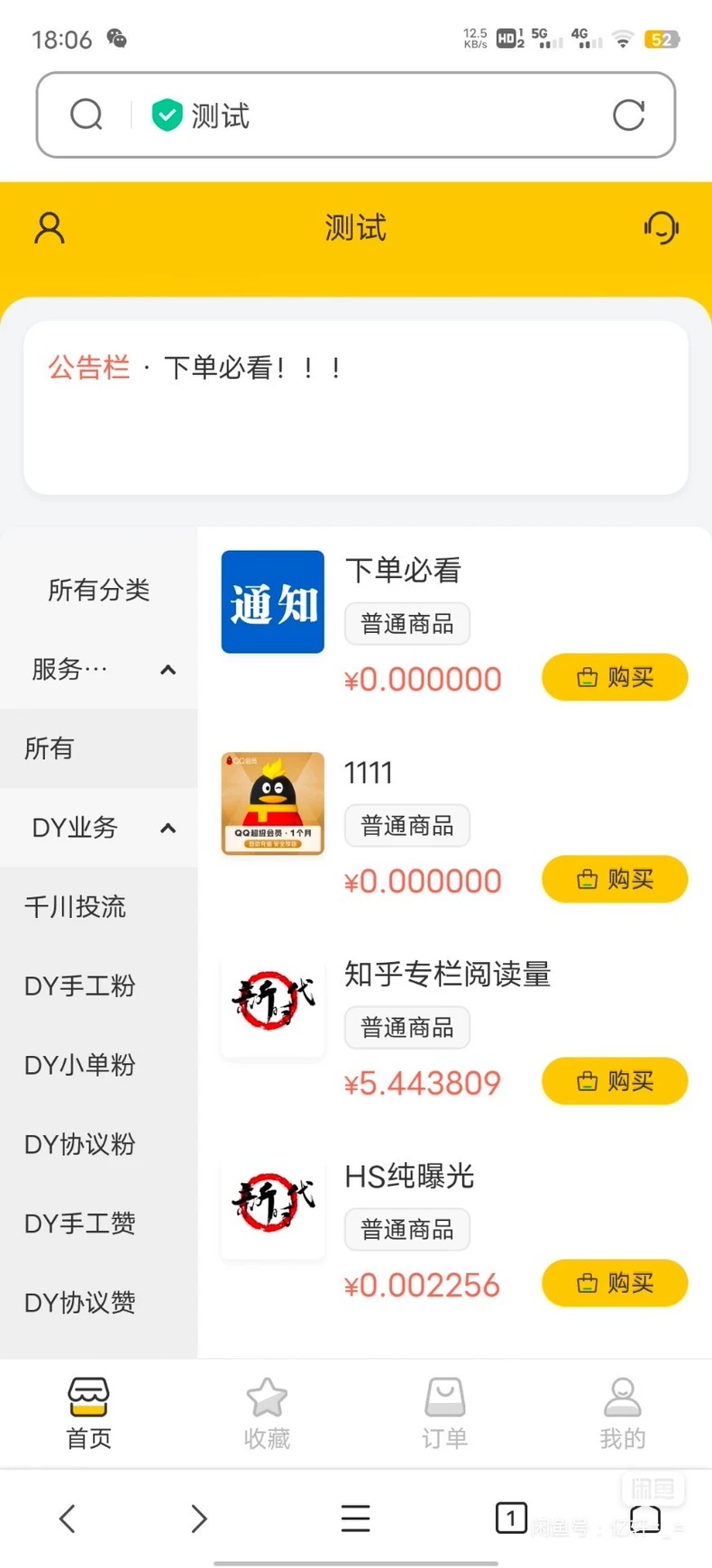
Task: Buy 知乎专栏阅读量 service
Action: coord(615,1081)
